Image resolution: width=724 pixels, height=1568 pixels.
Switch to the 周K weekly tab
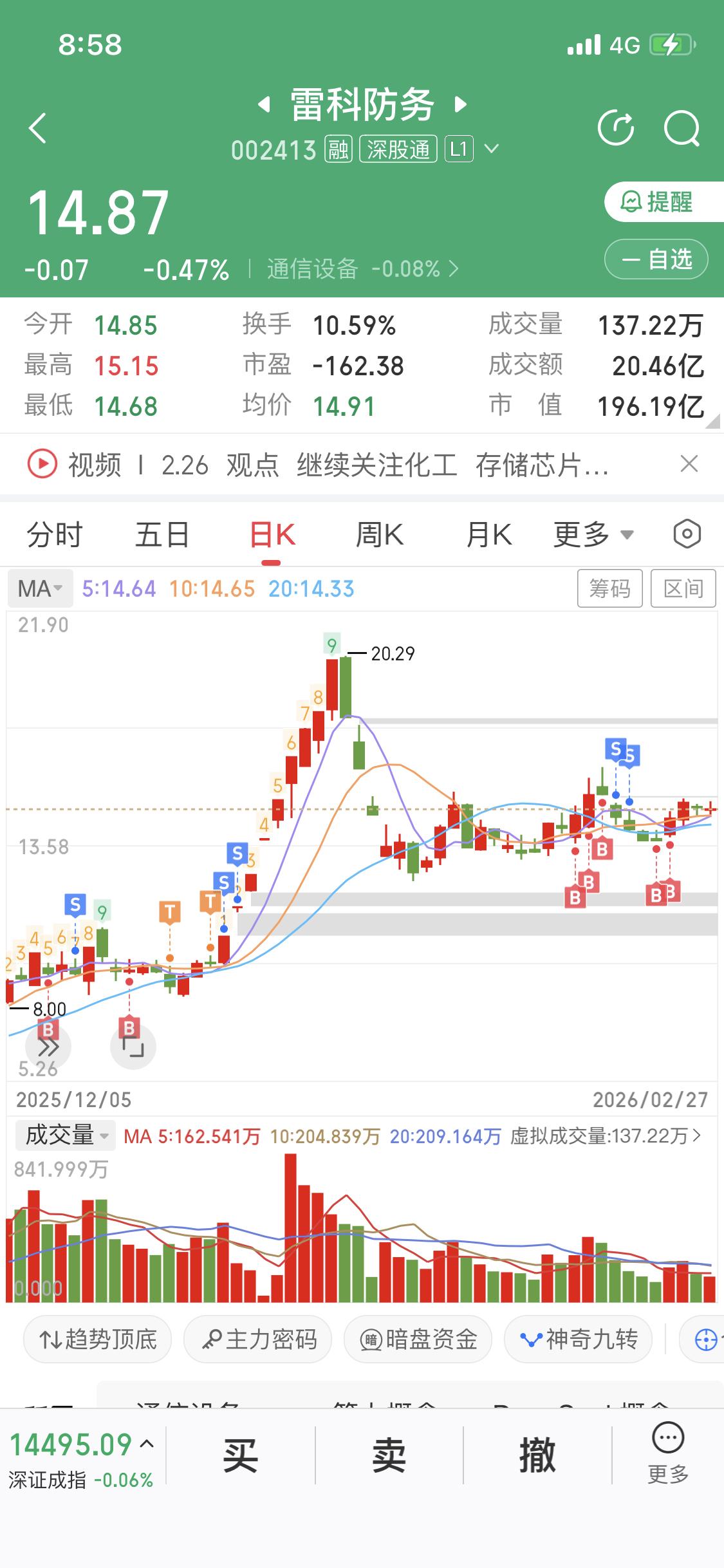click(380, 534)
